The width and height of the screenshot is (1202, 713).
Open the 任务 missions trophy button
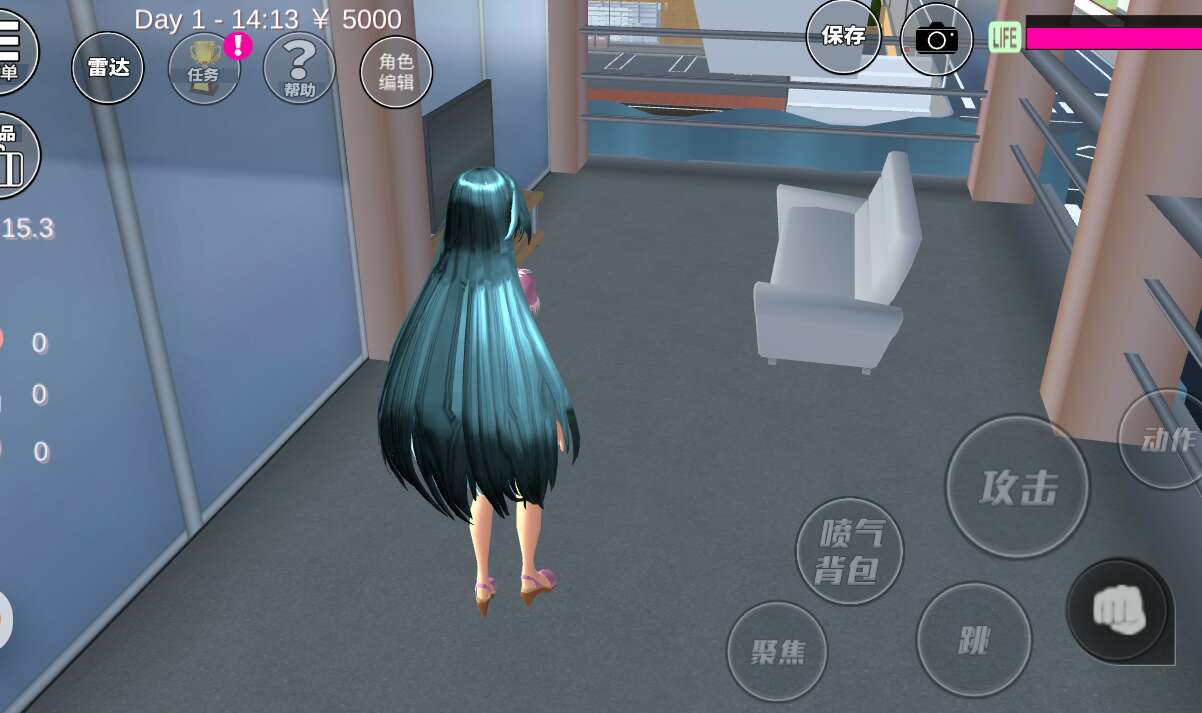[x=204, y=68]
